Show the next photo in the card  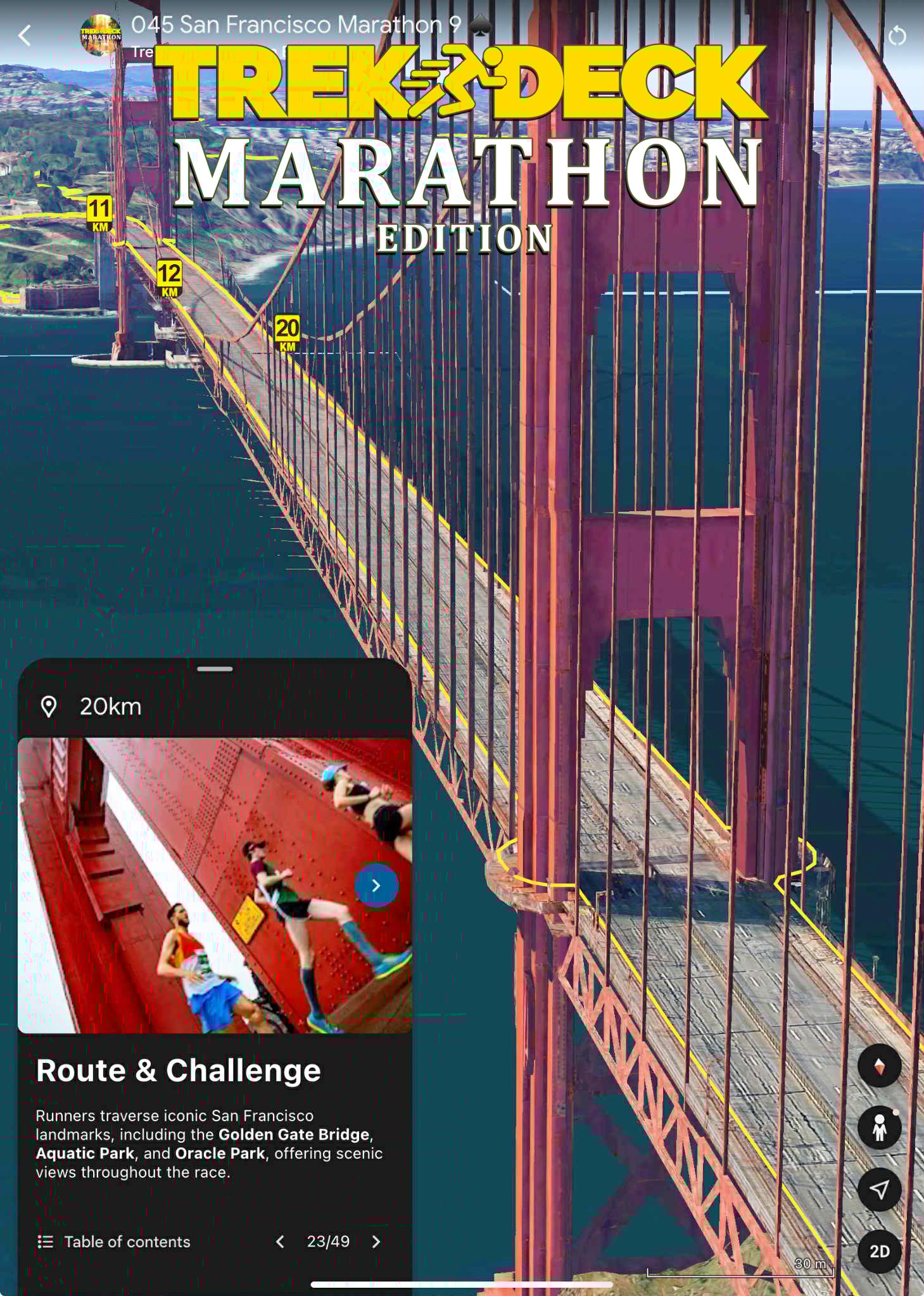click(376, 885)
